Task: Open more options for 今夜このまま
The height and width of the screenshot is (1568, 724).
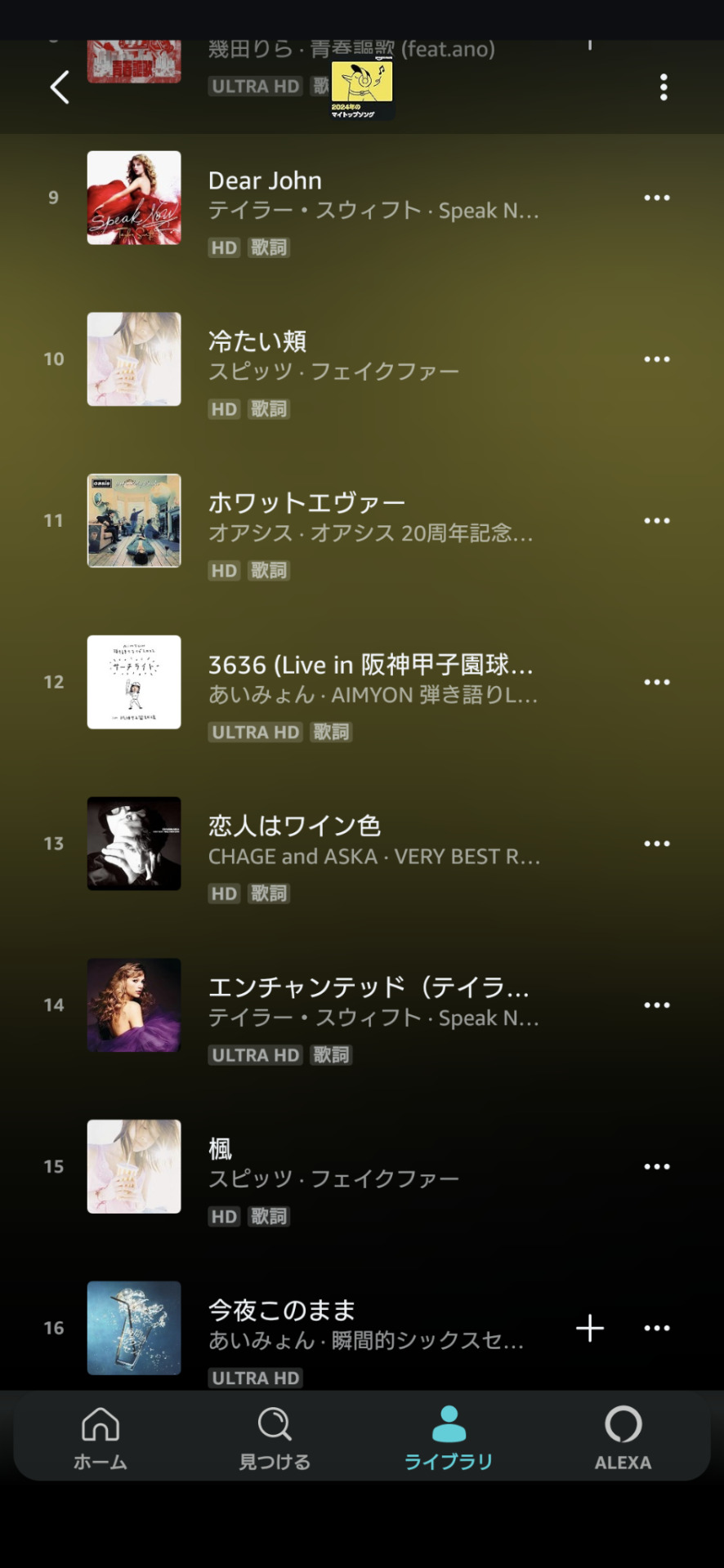Action: pos(656,1328)
